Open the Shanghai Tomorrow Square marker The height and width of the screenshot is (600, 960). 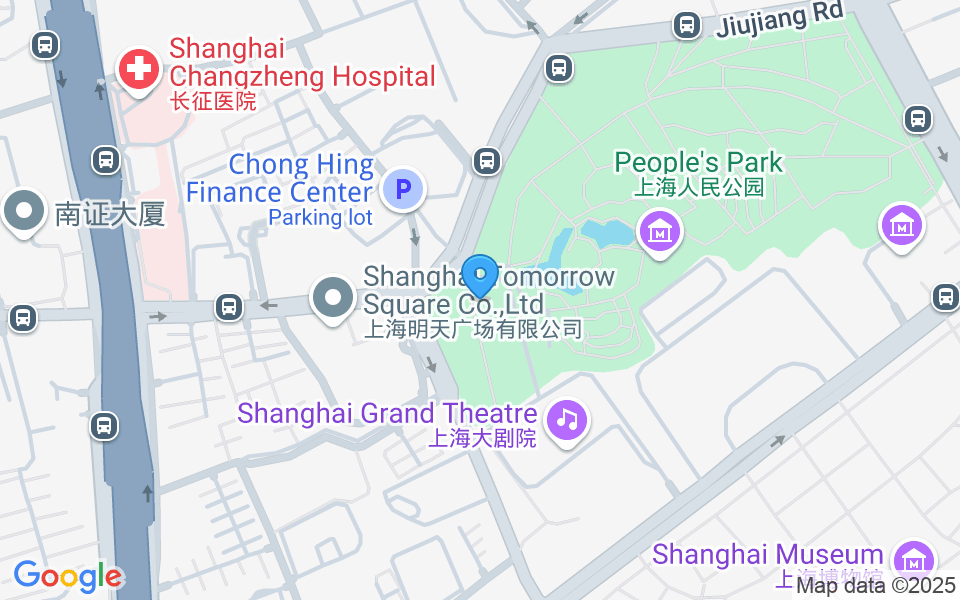coord(333,298)
